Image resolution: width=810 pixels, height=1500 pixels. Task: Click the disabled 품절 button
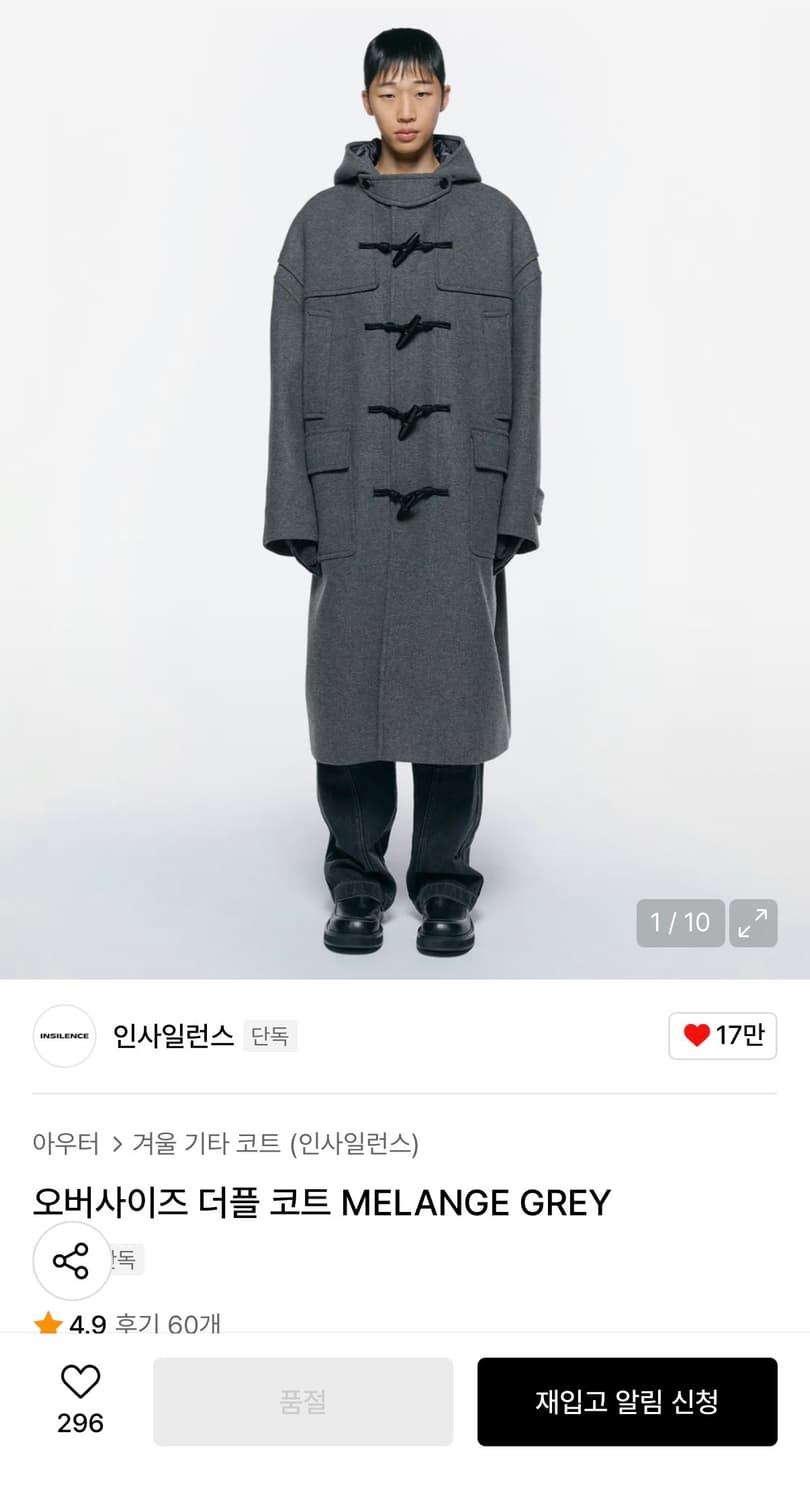302,1402
